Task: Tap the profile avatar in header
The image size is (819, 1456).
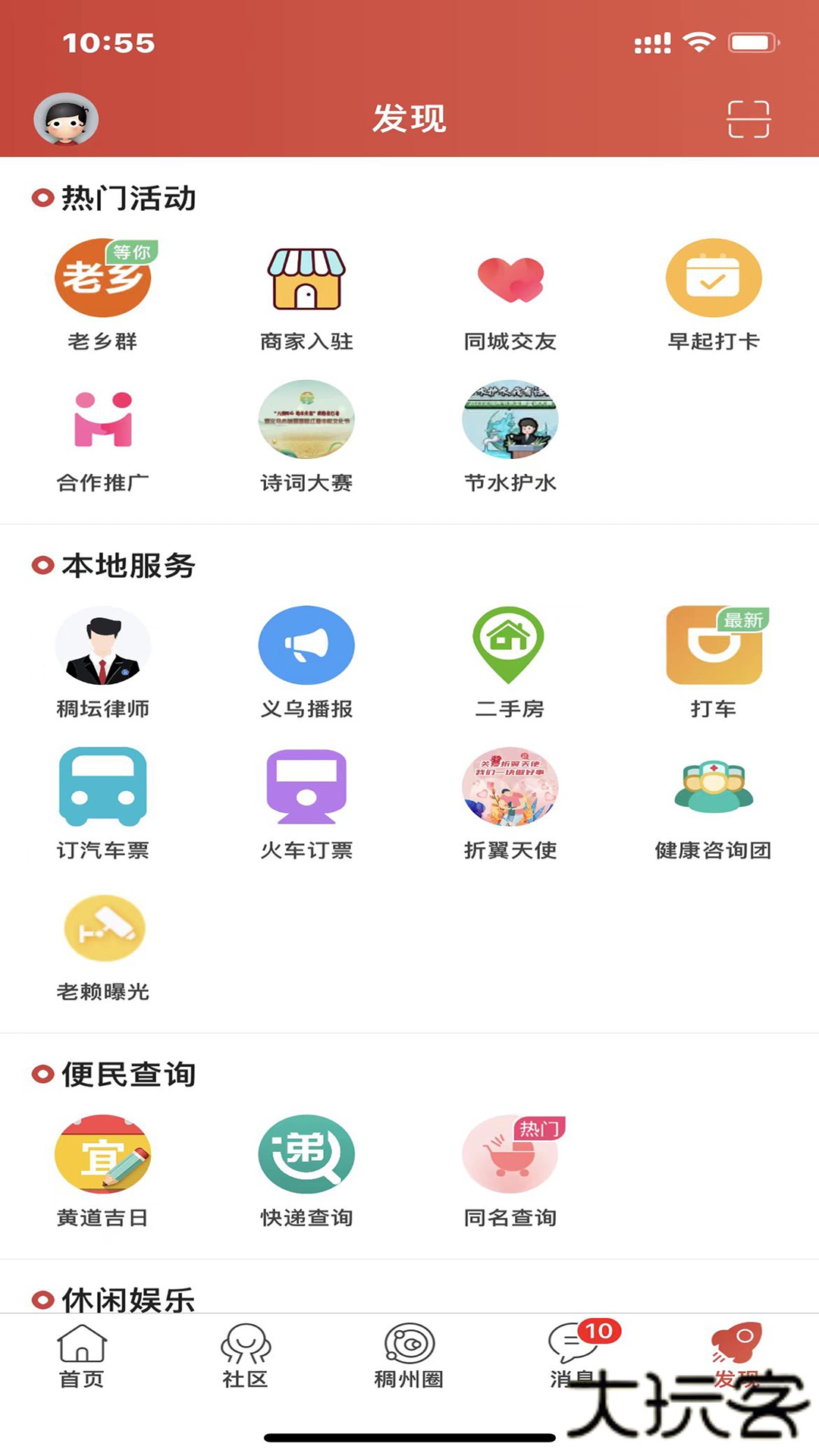Action: click(x=66, y=119)
